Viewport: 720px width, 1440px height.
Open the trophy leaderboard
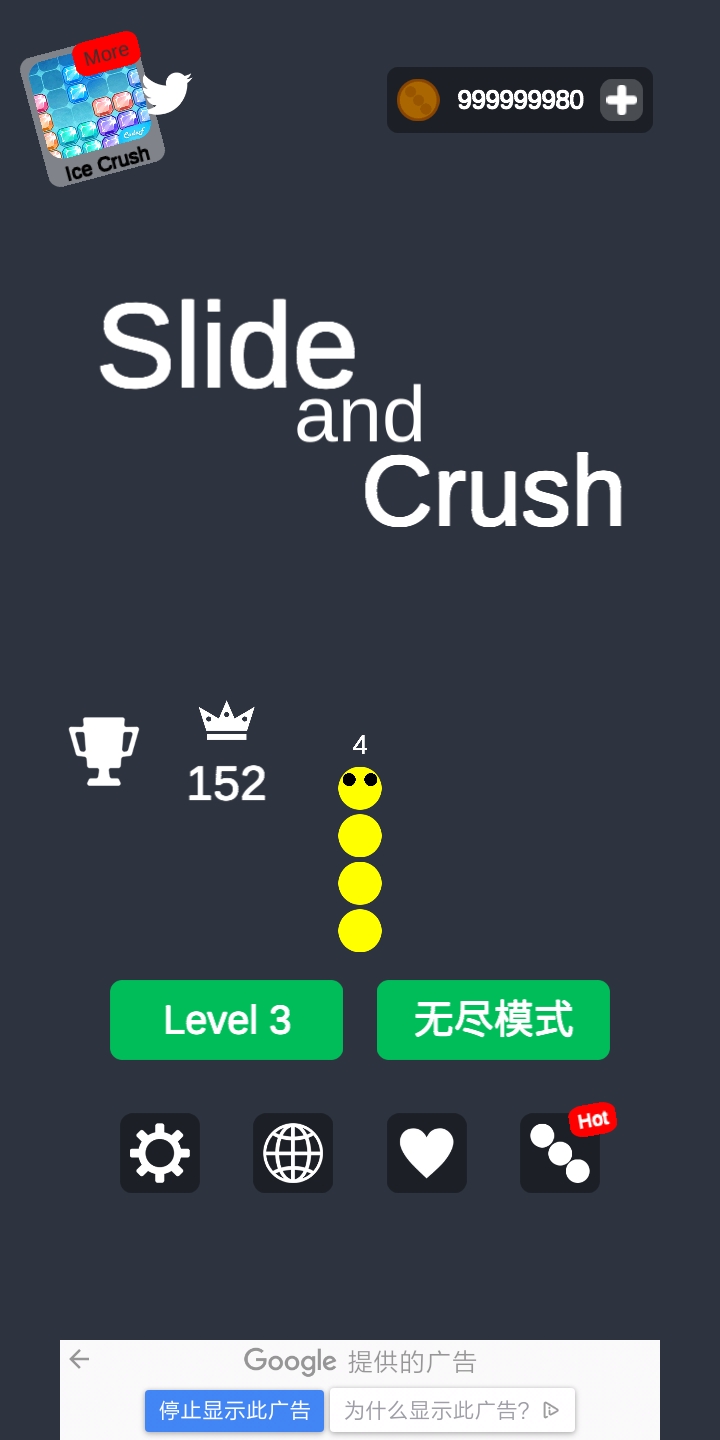click(104, 751)
